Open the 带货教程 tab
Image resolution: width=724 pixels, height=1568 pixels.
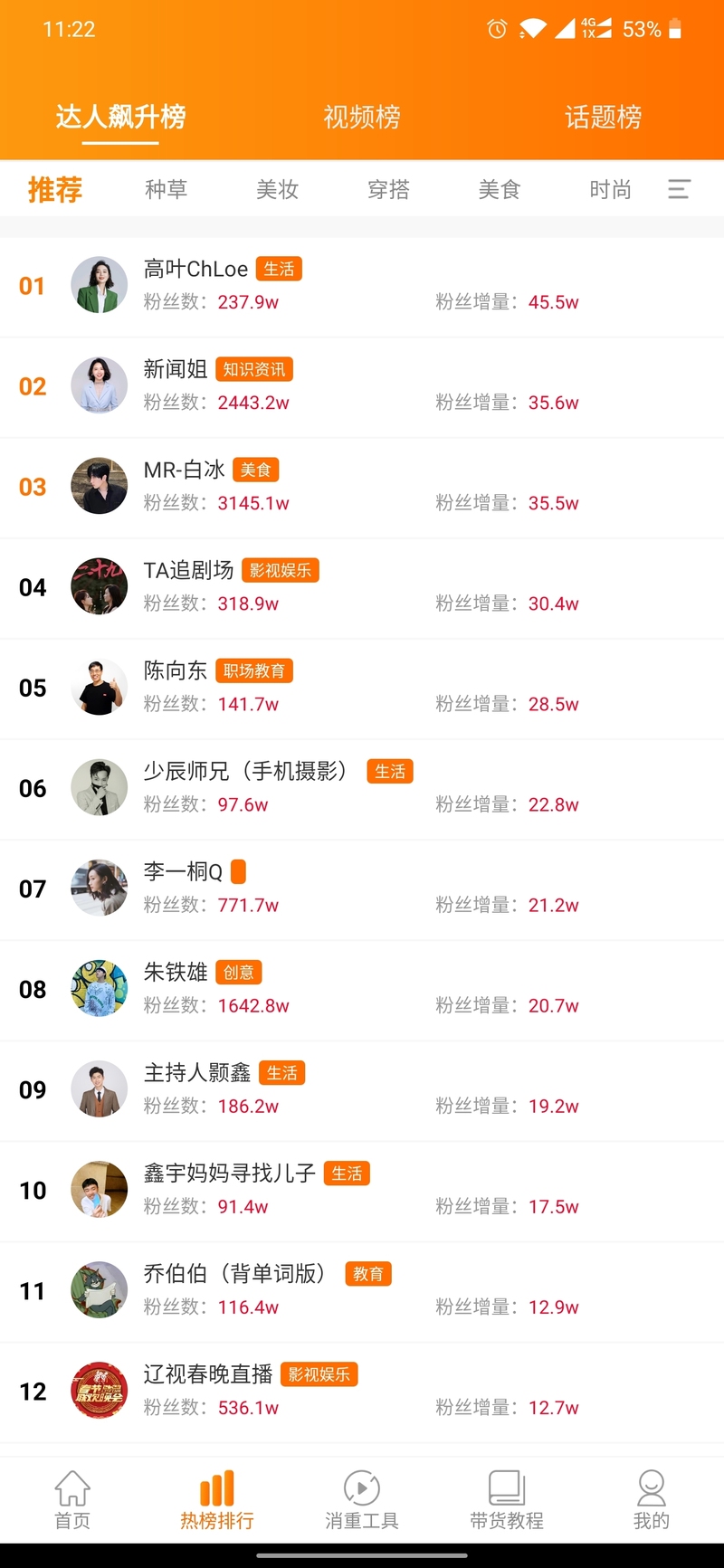coord(507,1499)
